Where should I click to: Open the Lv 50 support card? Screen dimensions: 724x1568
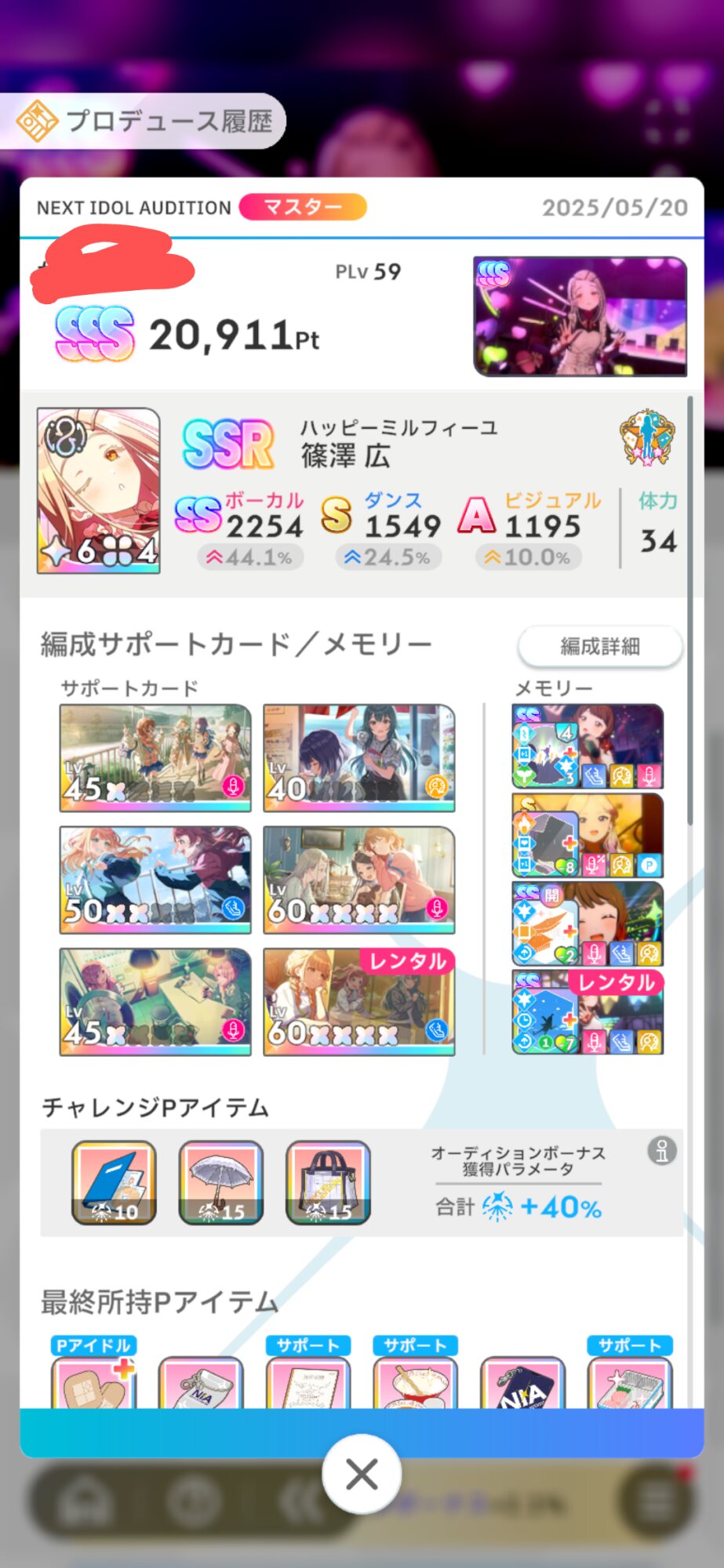click(155, 880)
